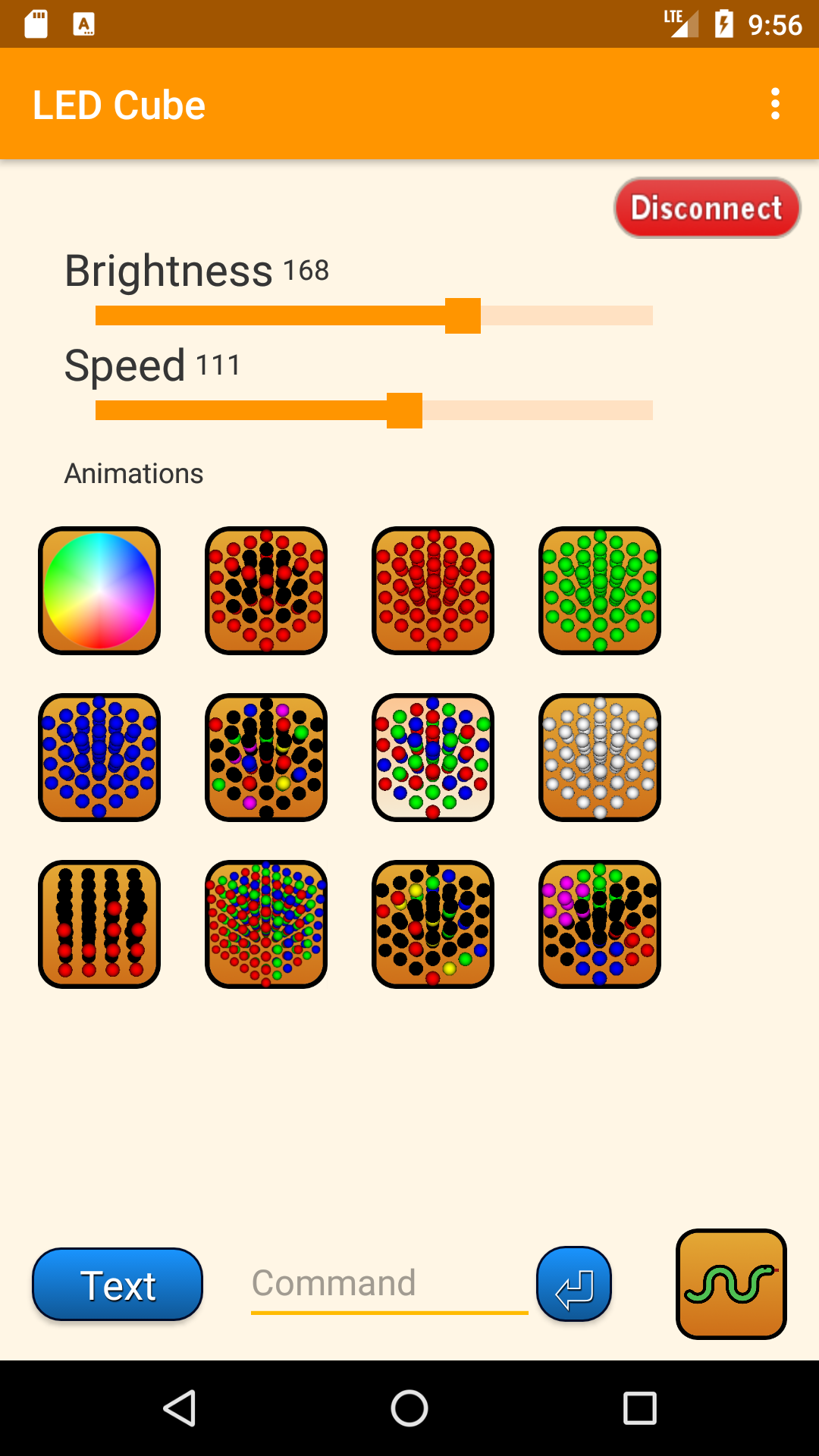
Task: Tap the Brightness slider track
Action: (374, 315)
